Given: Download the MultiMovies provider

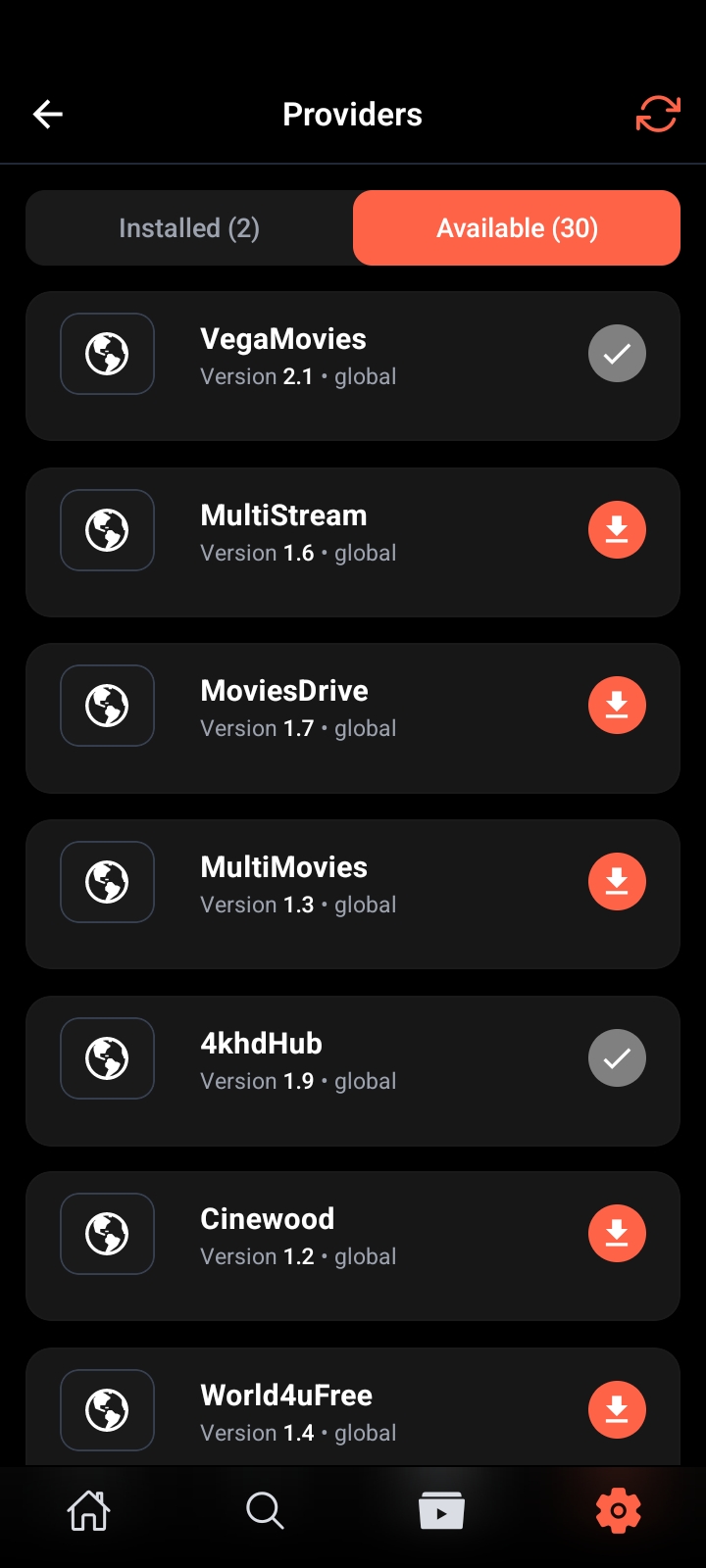Looking at the screenshot, I should pyautogui.click(x=617, y=881).
